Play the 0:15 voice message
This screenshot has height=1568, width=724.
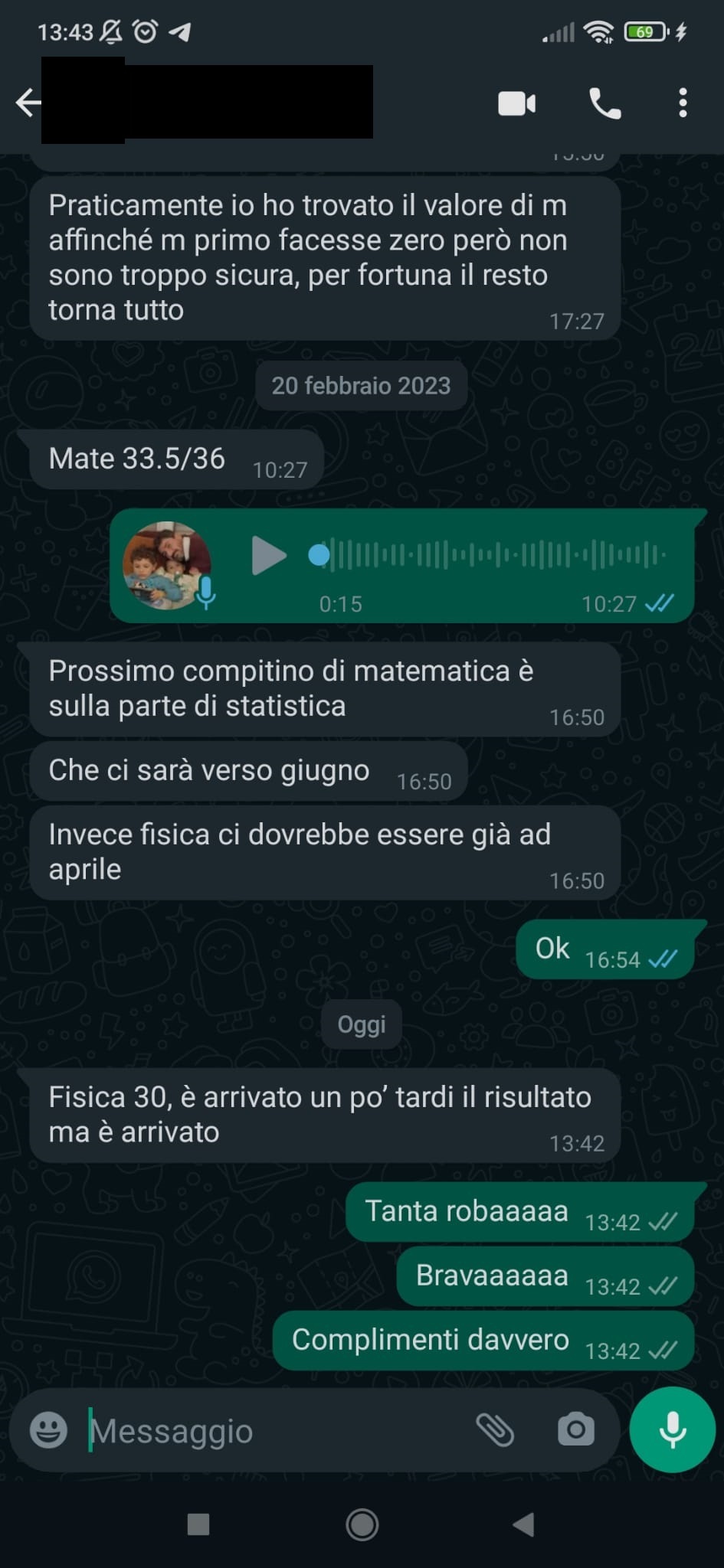pyautogui.click(x=268, y=555)
